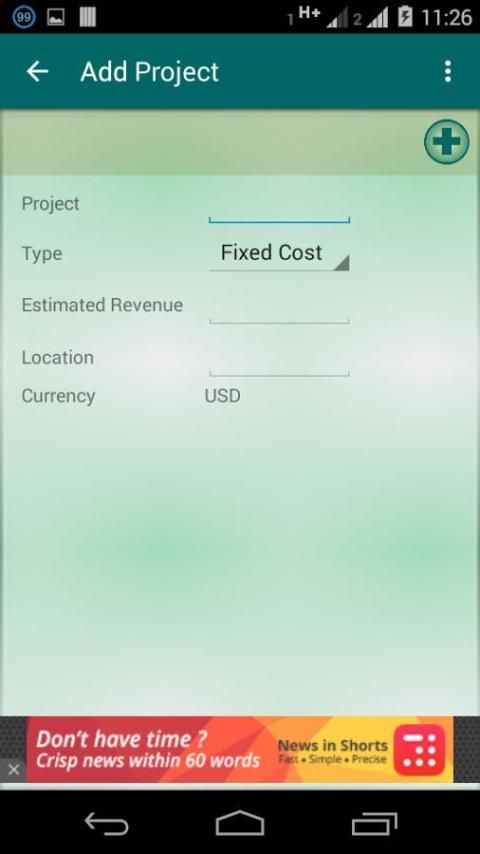
Task: Open the system recent apps view
Action: coord(374,824)
